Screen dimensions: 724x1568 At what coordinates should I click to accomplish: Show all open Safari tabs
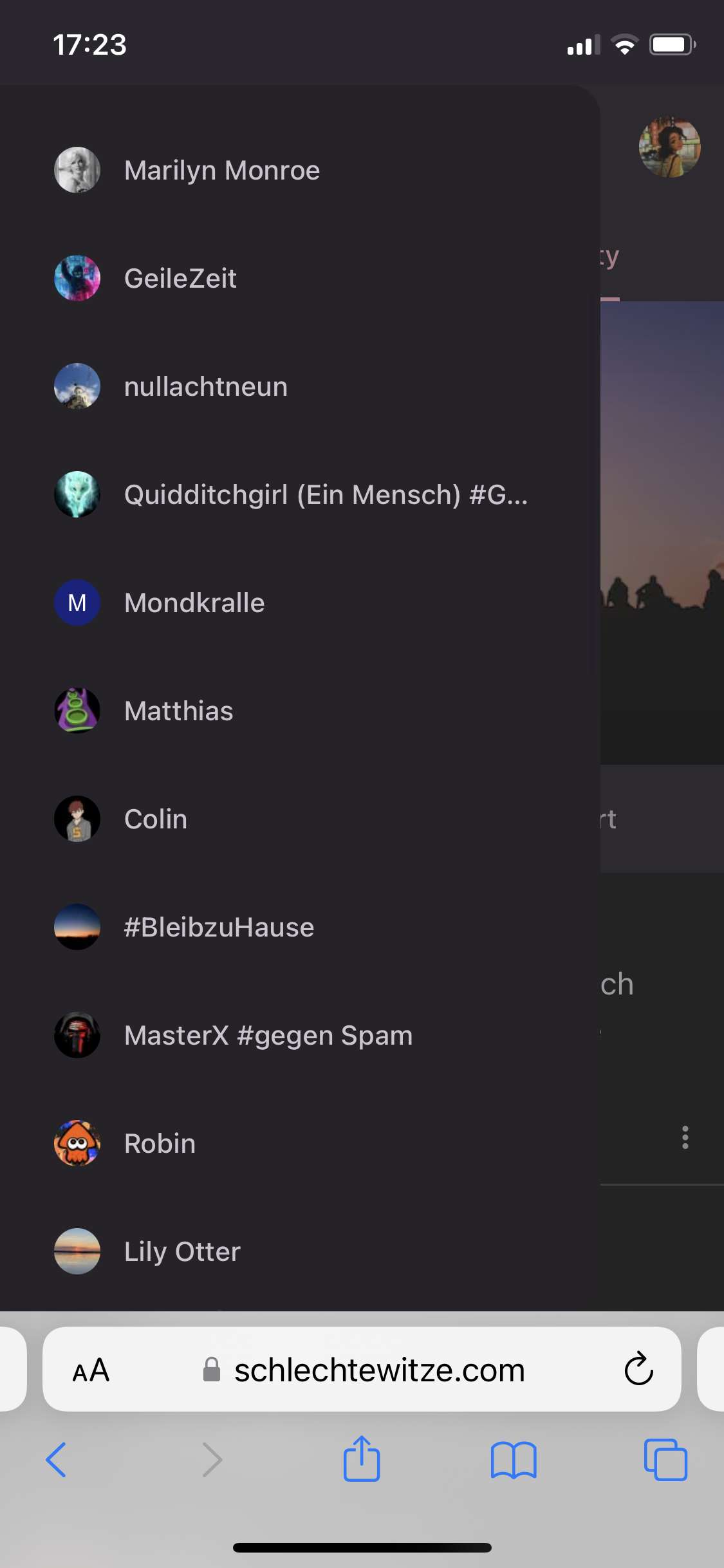coord(665,1460)
